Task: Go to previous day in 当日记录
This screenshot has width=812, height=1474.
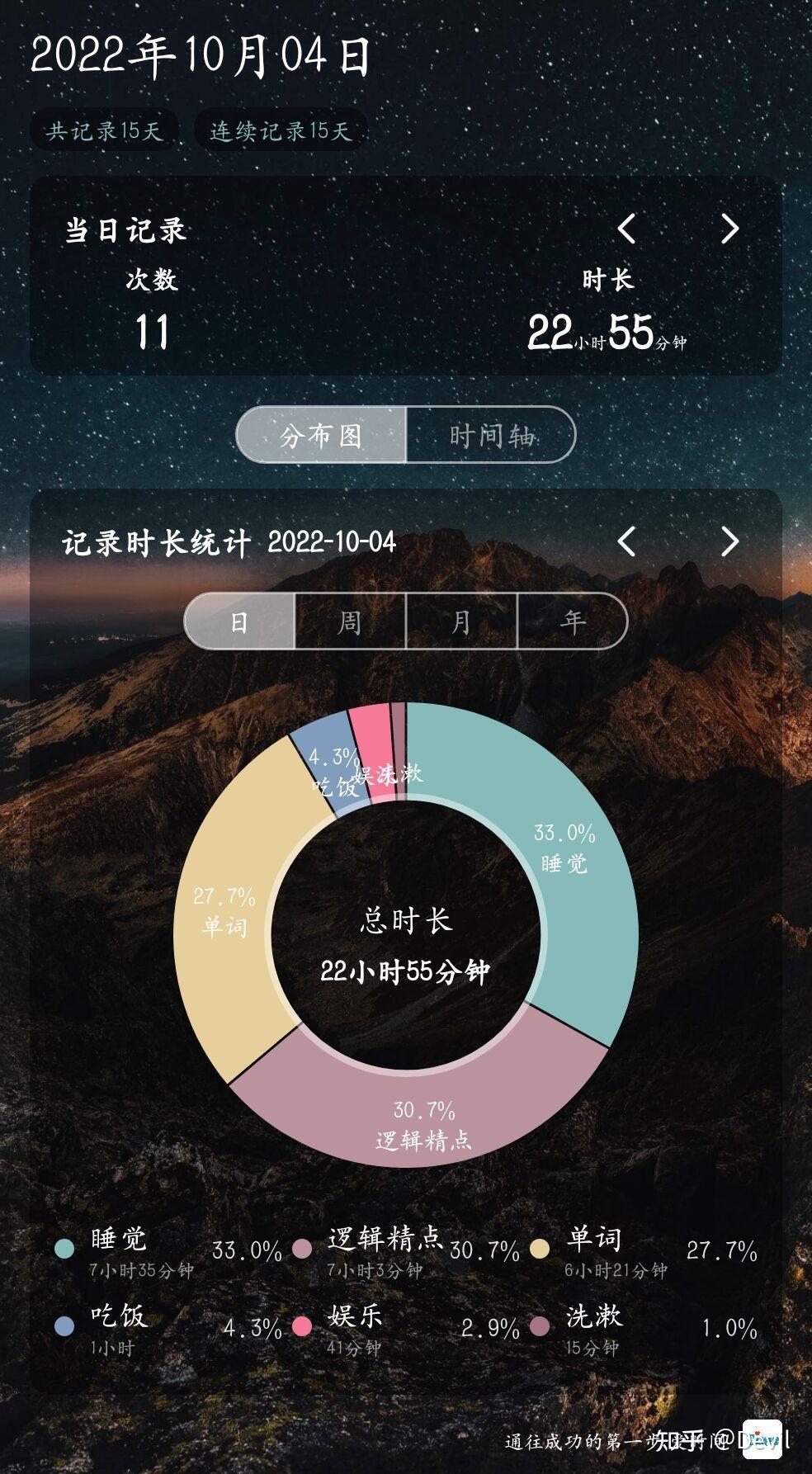Action: 627,229
